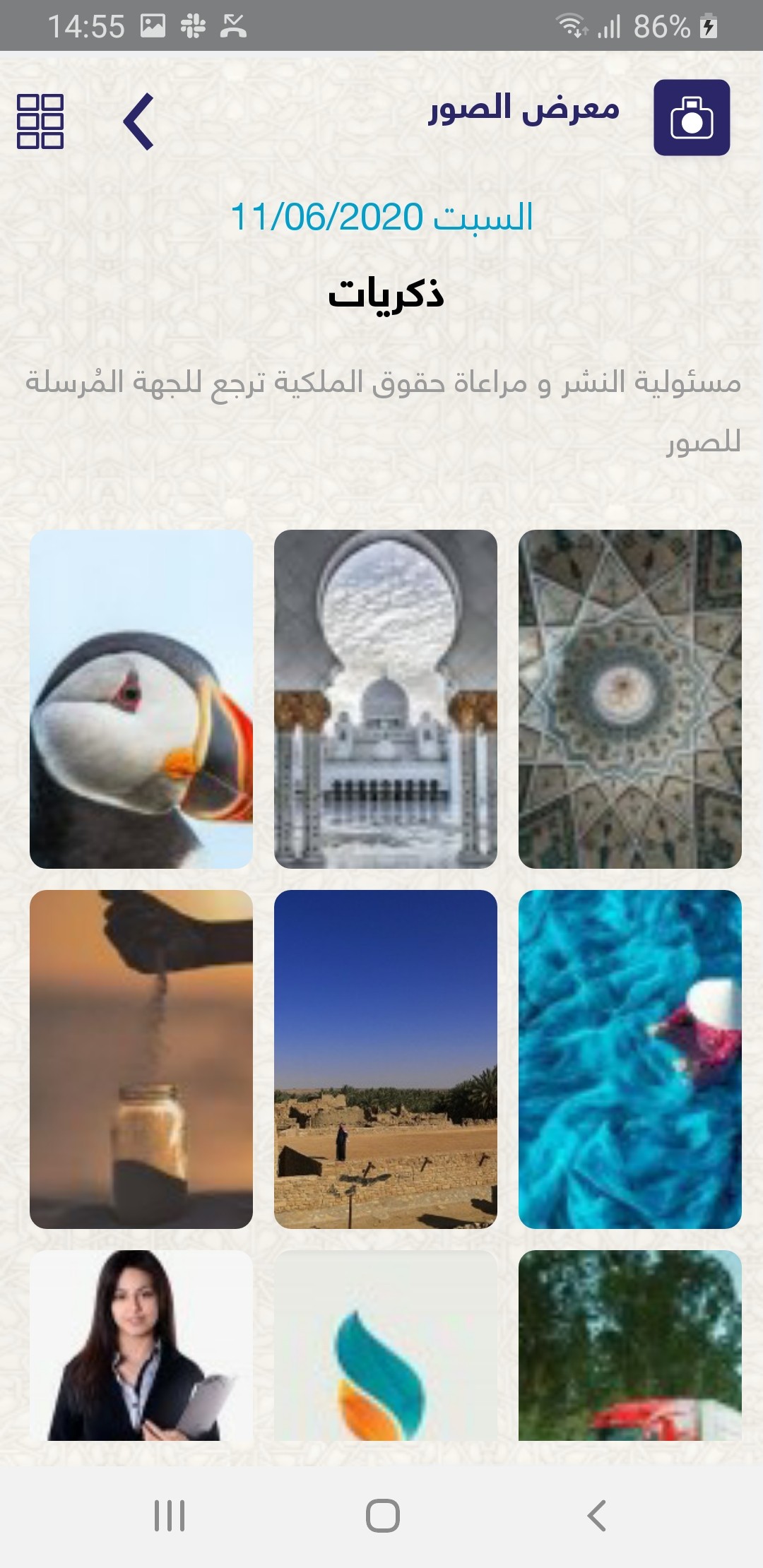Open the teal and orange flame logo image

[x=386, y=1346]
